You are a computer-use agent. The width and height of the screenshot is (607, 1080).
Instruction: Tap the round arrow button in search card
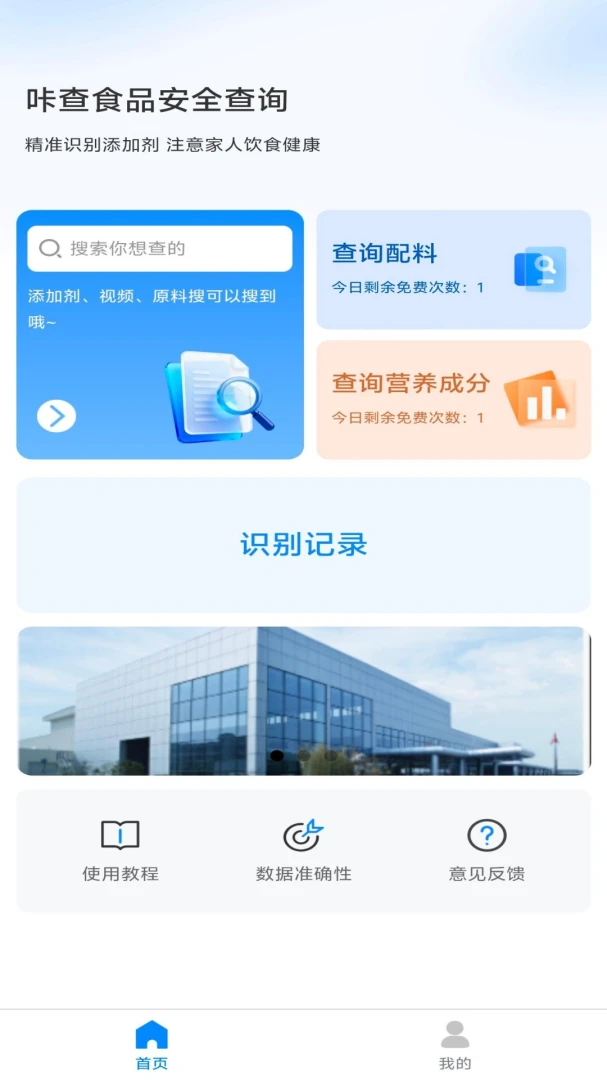click(56, 416)
